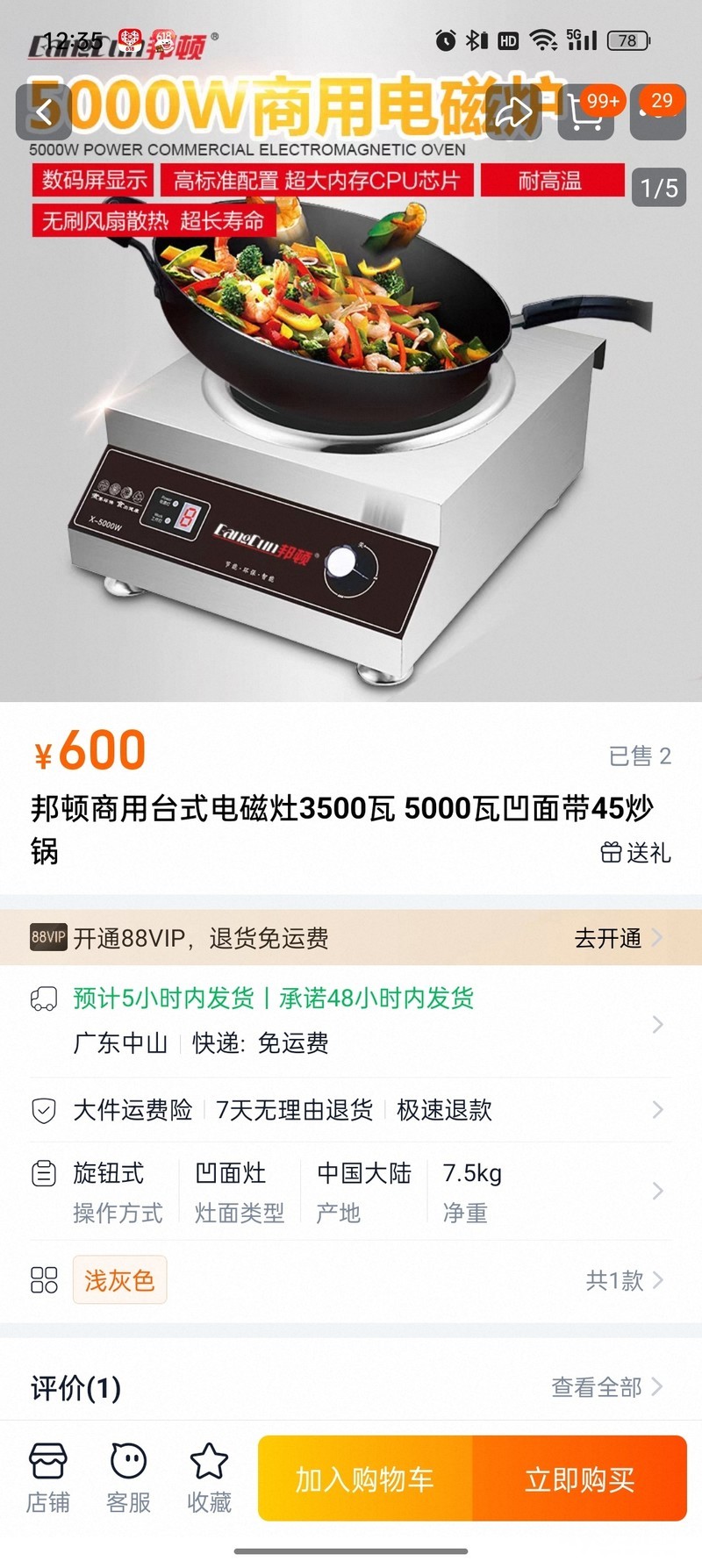Open the more options menu
Image resolution: width=702 pixels, height=1568 pixels.
pyautogui.click(x=658, y=111)
